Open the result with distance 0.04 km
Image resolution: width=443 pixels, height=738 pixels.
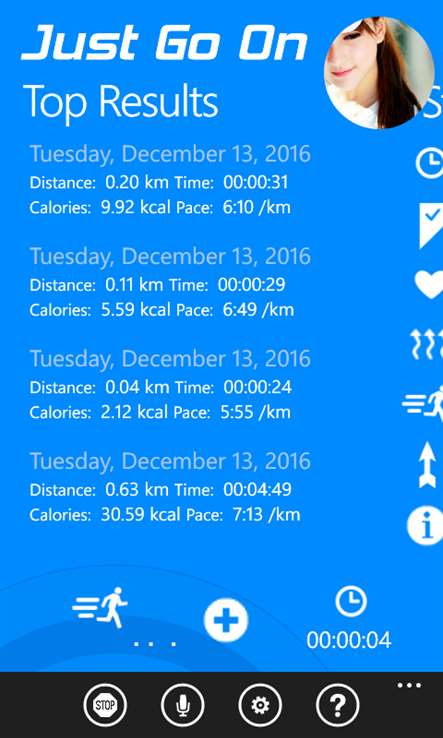click(170, 385)
